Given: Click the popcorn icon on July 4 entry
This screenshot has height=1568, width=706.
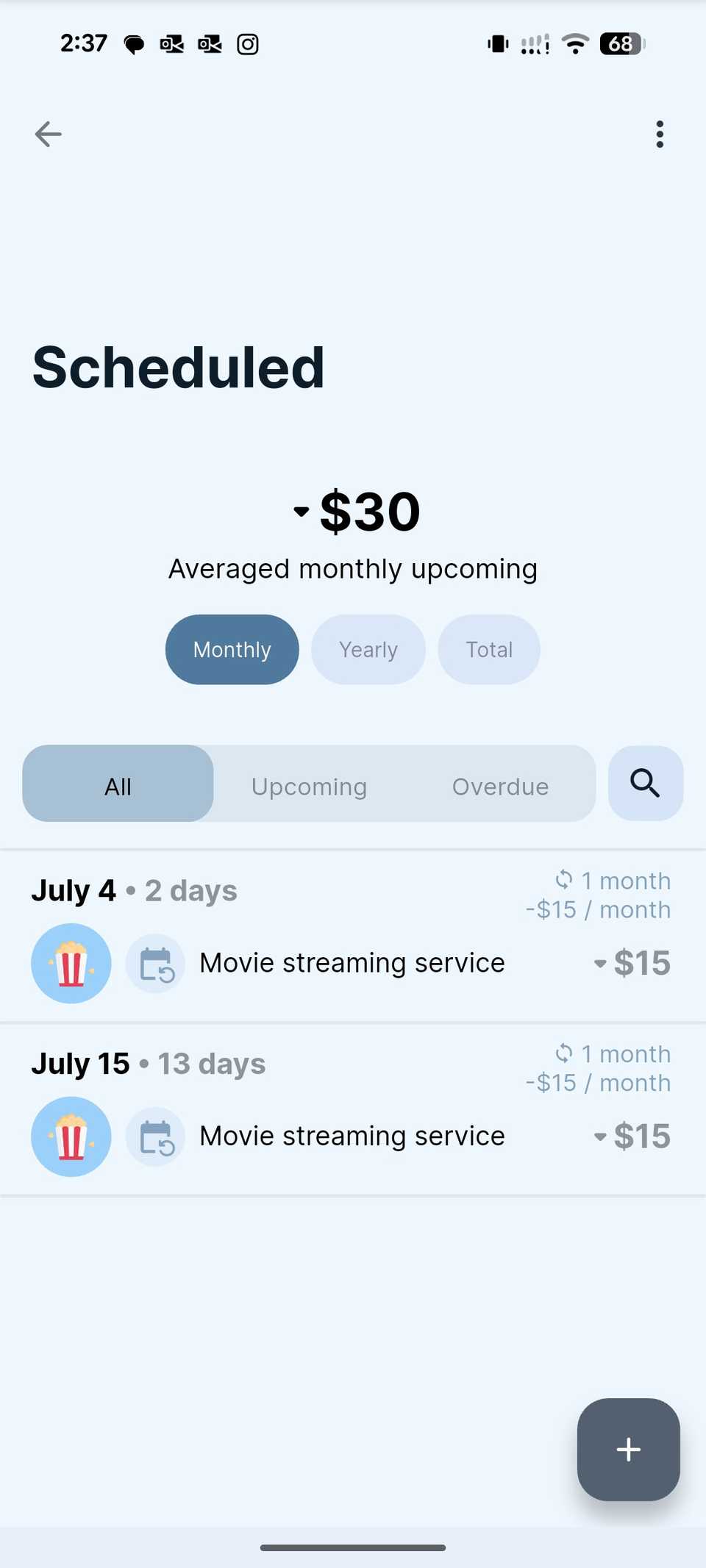Looking at the screenshot, I should point(71,963).
